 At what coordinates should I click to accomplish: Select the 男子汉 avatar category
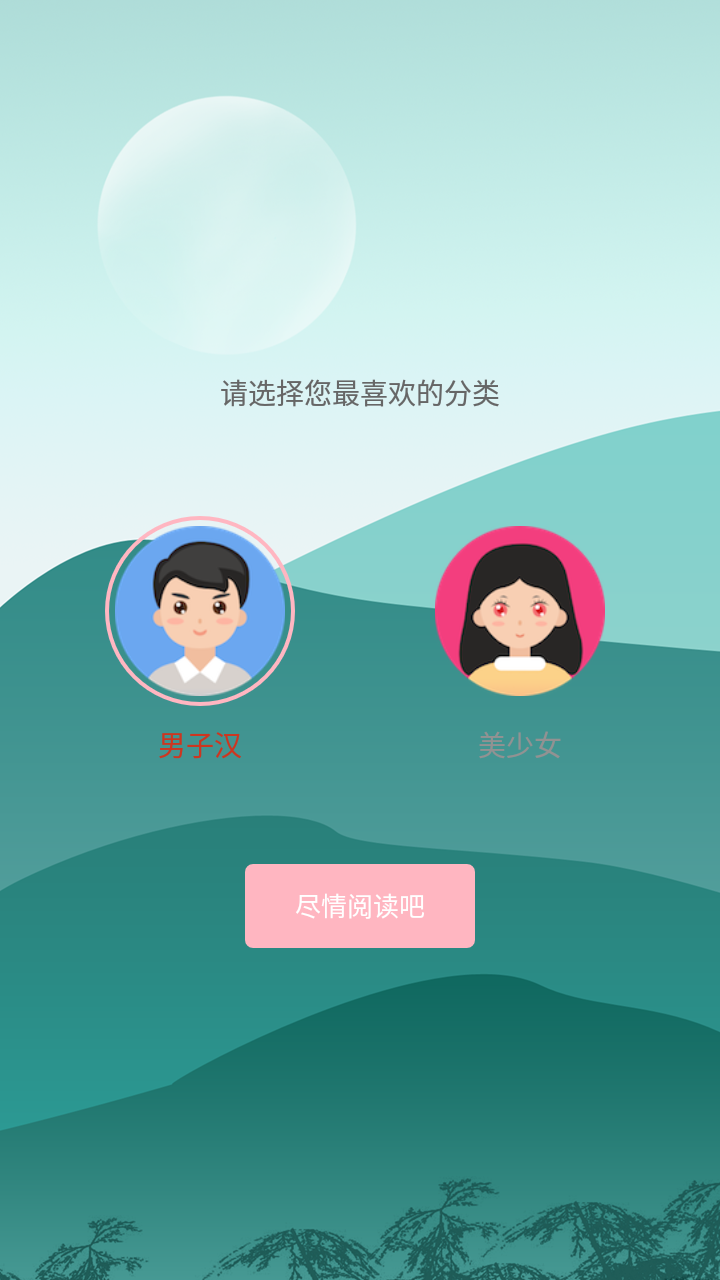tap(200, 611)
